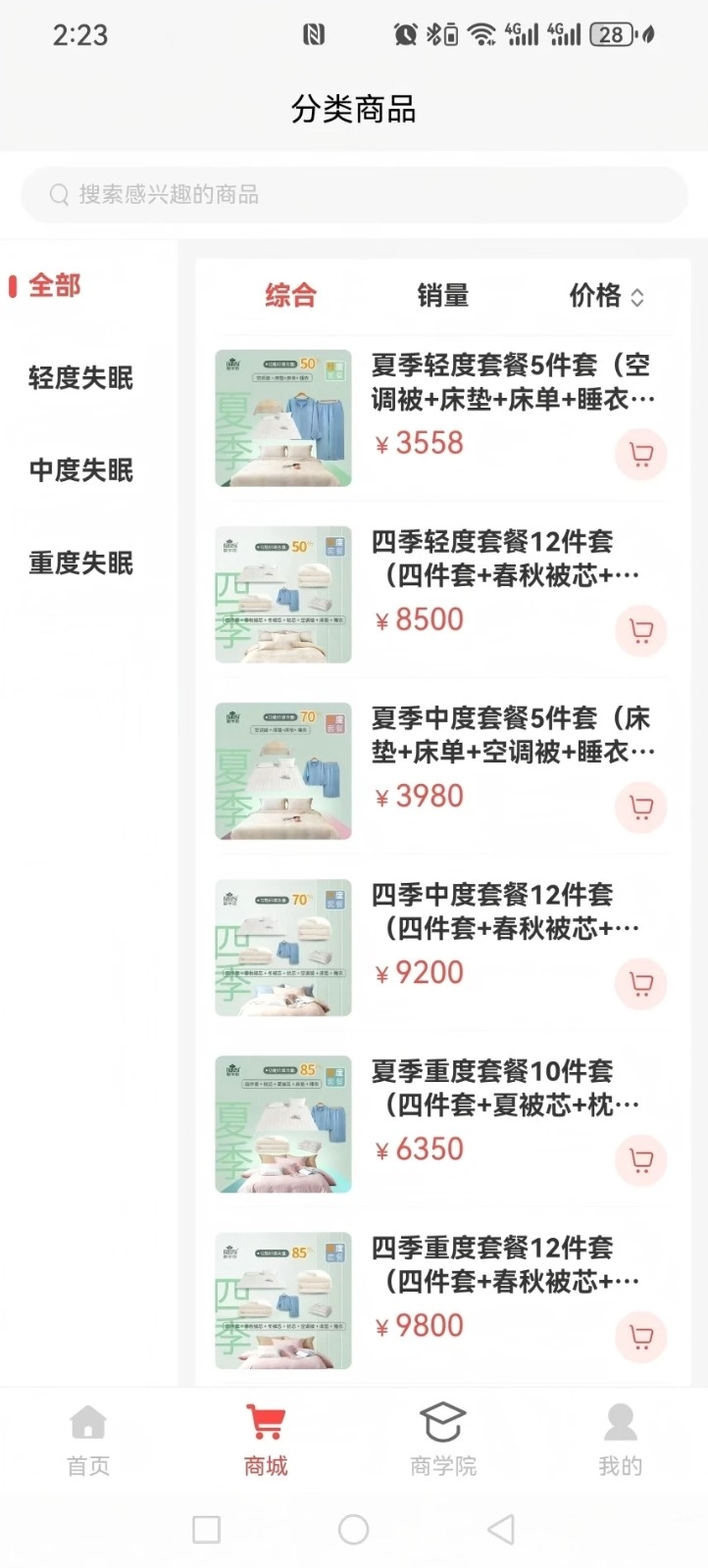This screenshot has width=708, height=1568.
Task: Tap the search field 搜索感兴趣的商品
Action: coord(354,195)
